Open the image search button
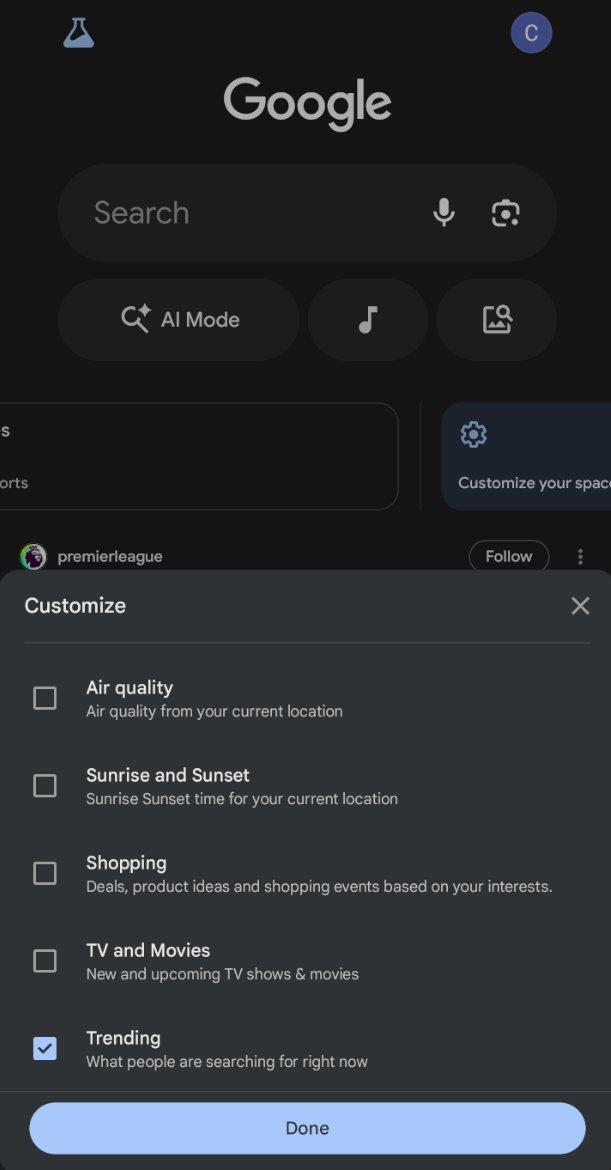The width and height of the screenshot is (611, 1170). [x=497, y=320]
